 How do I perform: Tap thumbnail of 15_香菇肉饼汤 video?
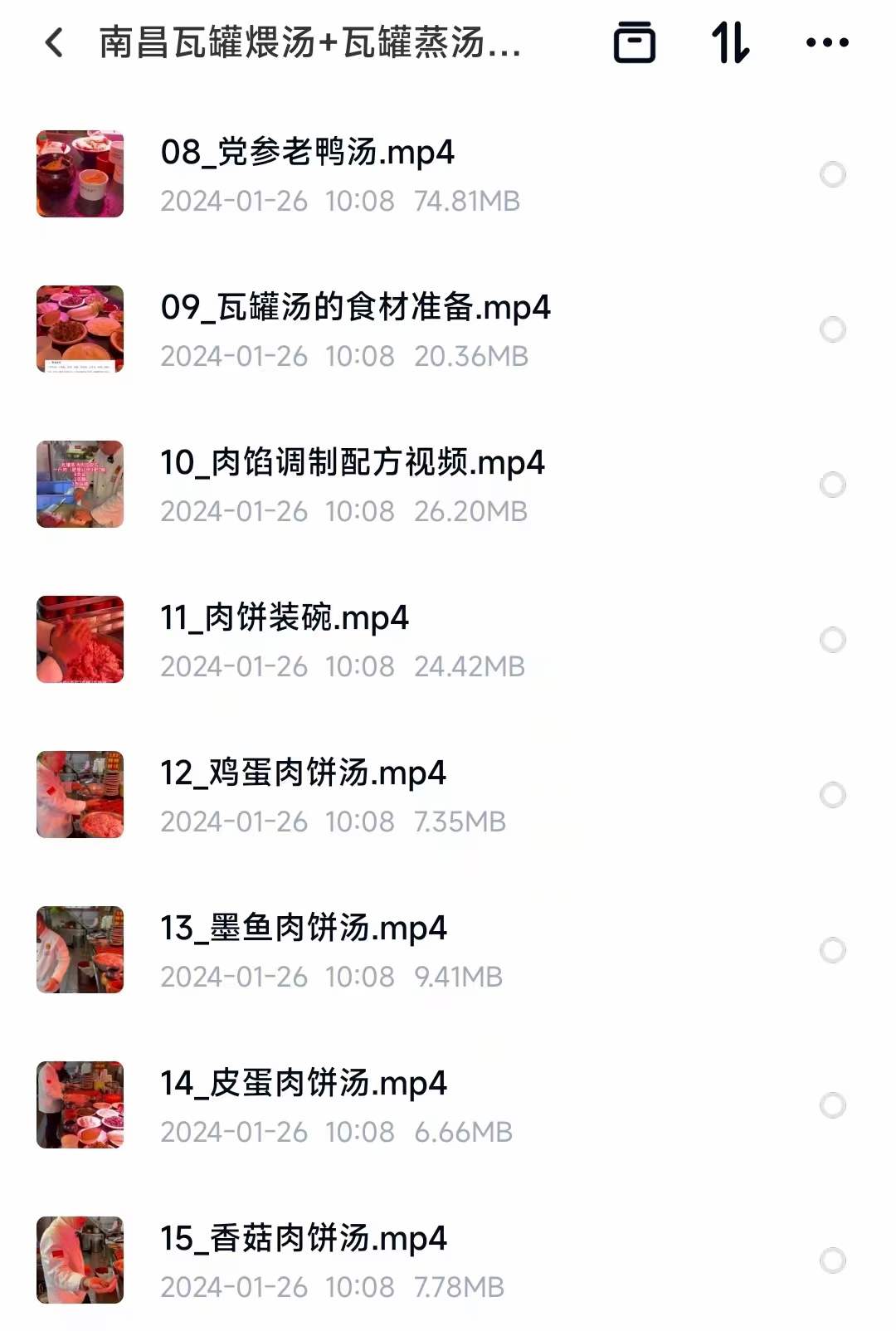[80, 1260]
